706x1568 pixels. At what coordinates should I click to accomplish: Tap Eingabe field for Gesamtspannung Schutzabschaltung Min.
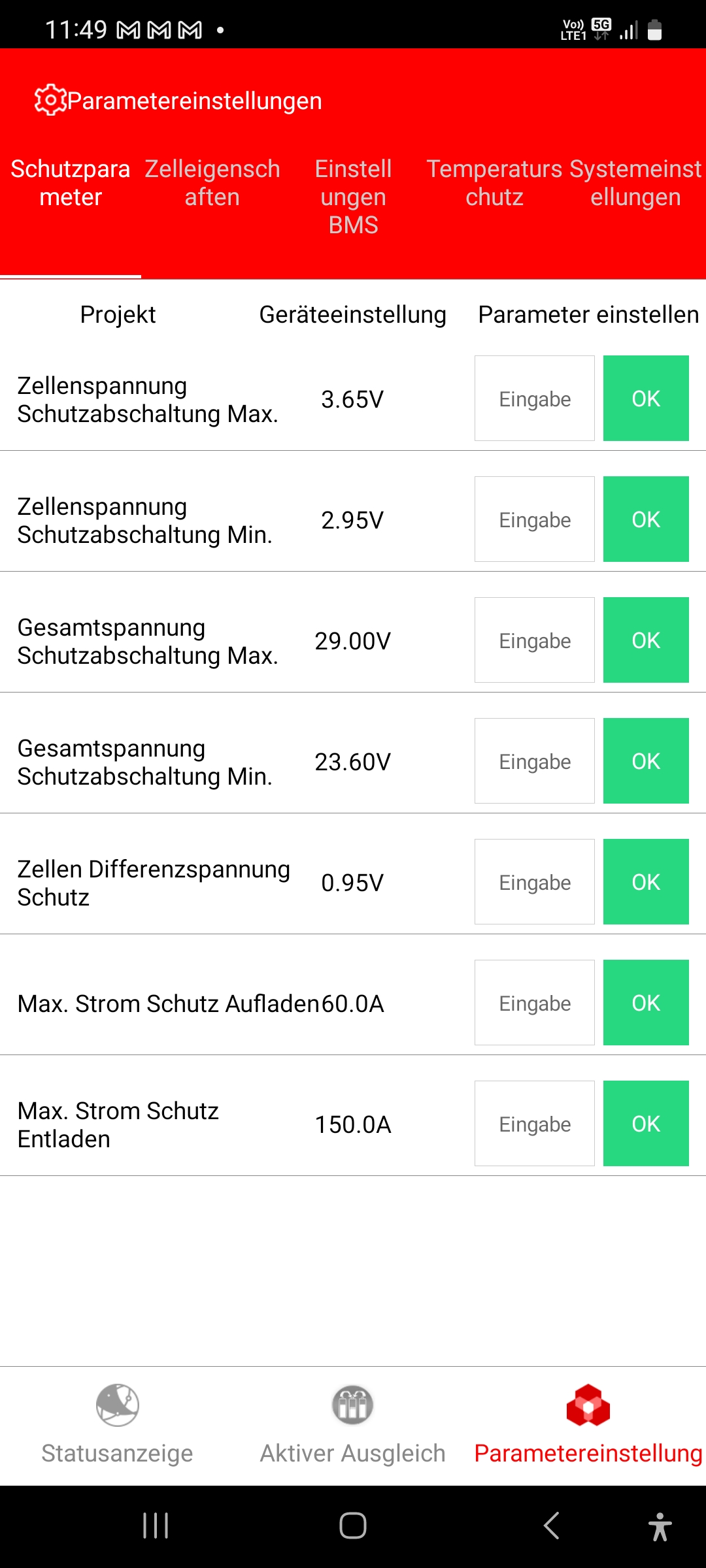[x=535, y=761]
